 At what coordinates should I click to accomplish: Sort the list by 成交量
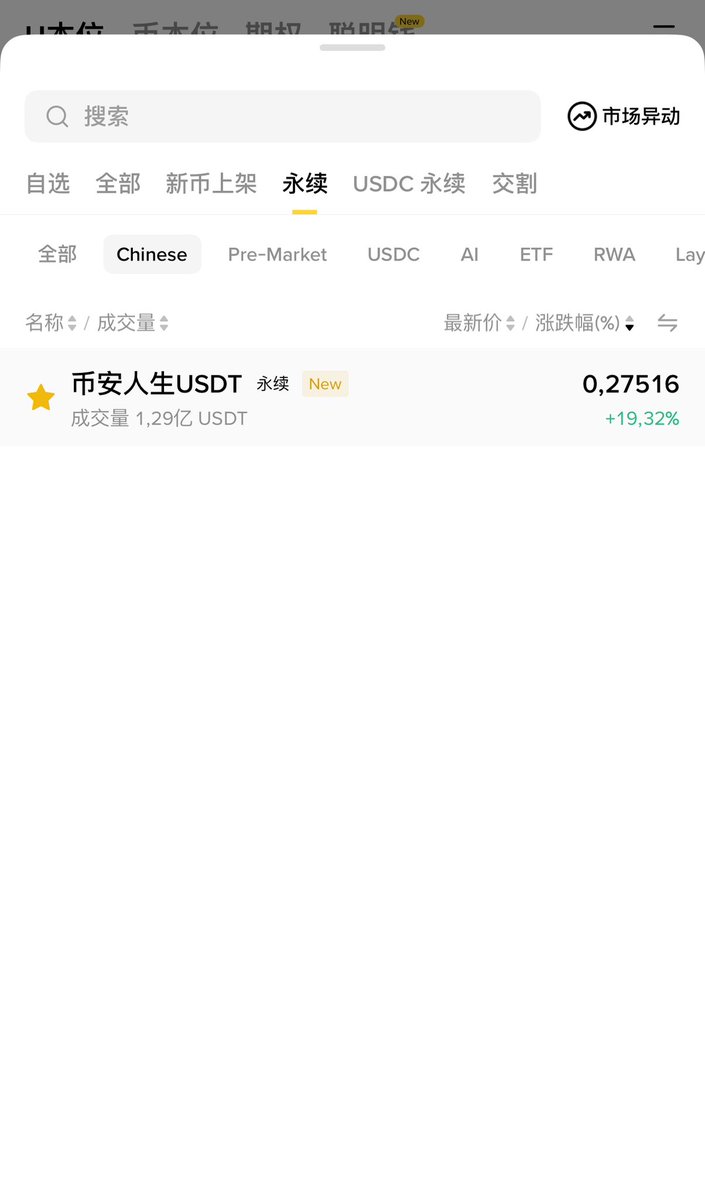(132, 323)
